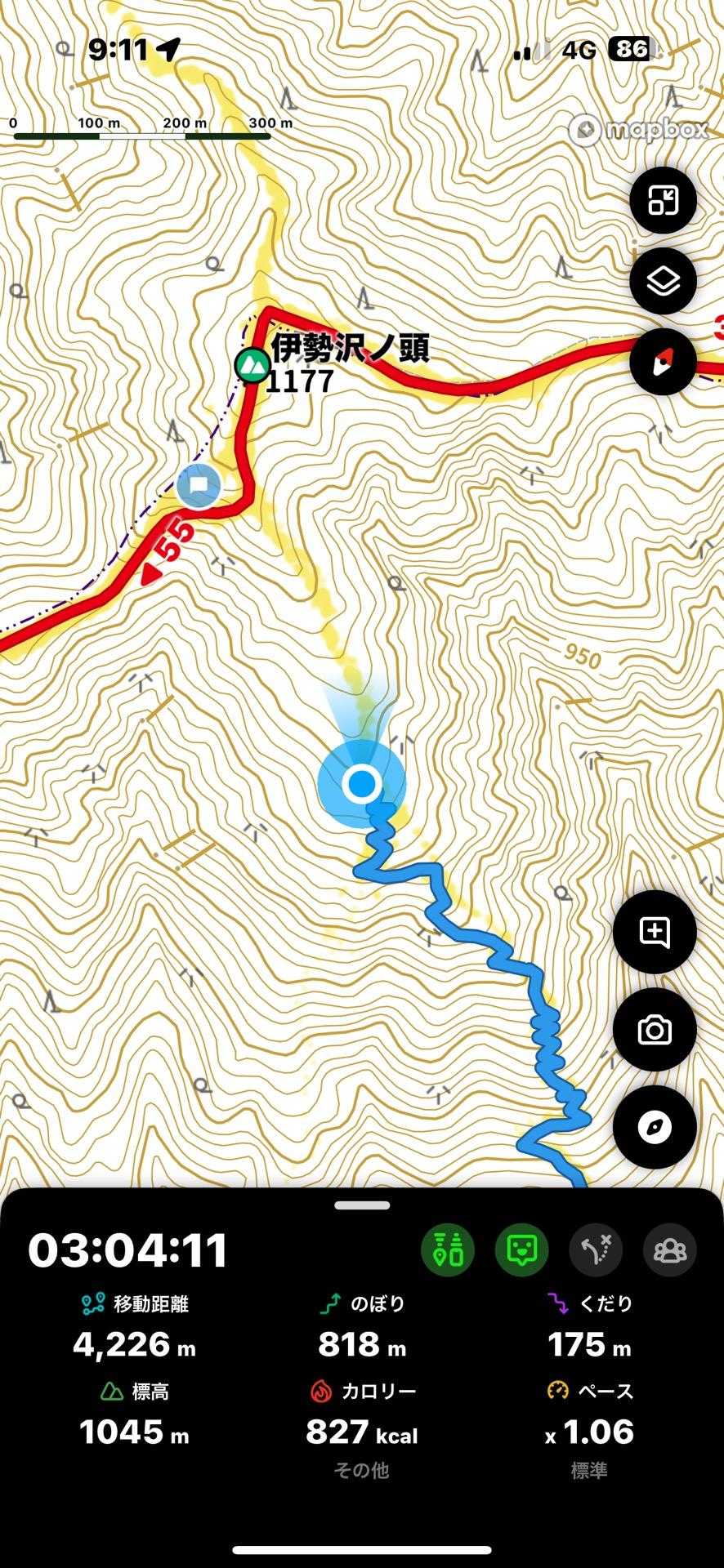Open the map layers selector
724x1568 pixels.
(663, 282)
